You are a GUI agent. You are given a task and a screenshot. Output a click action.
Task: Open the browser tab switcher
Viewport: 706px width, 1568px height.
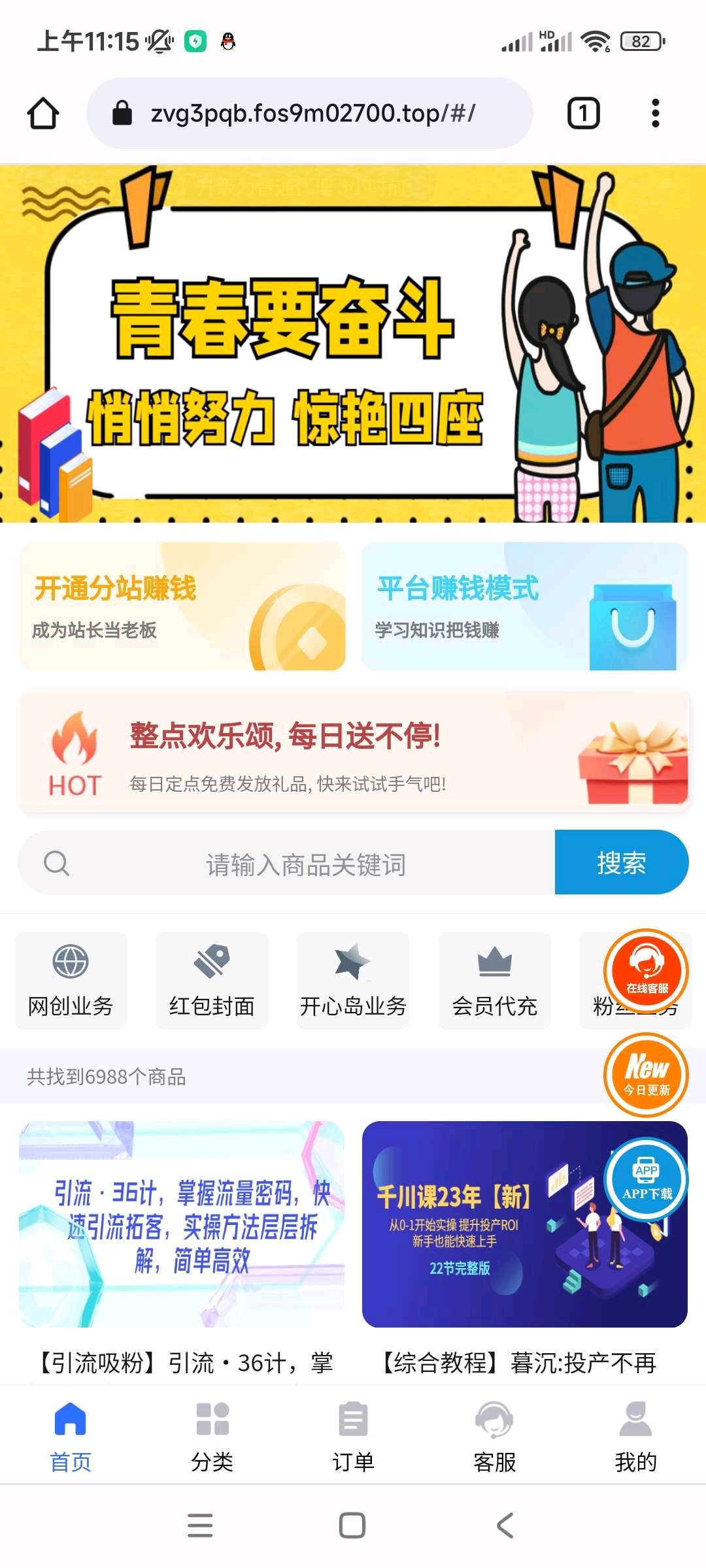click(583, 113)
